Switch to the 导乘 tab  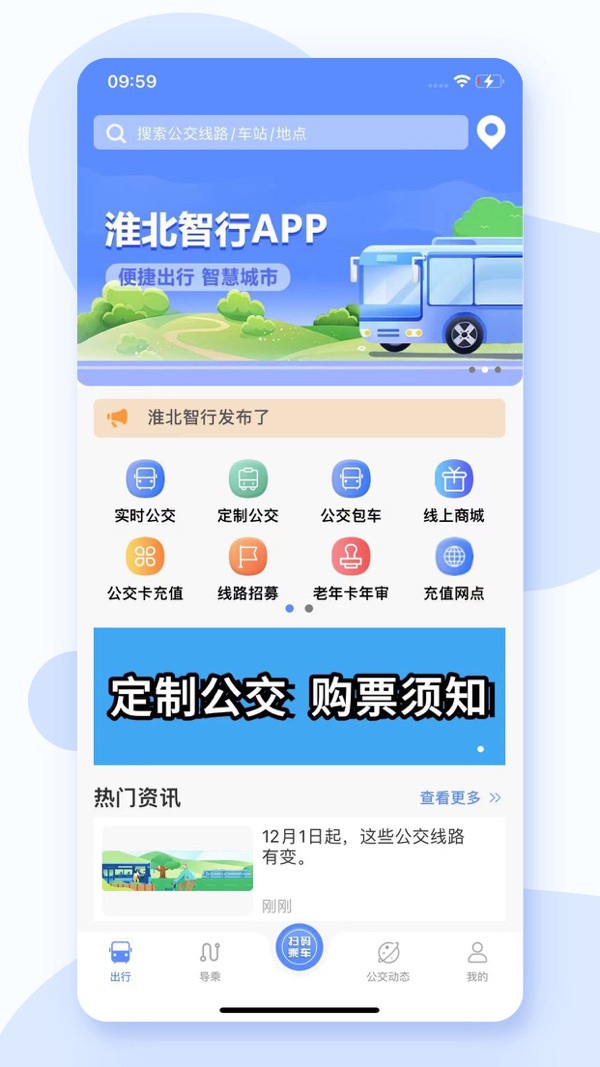coord(210,960)
